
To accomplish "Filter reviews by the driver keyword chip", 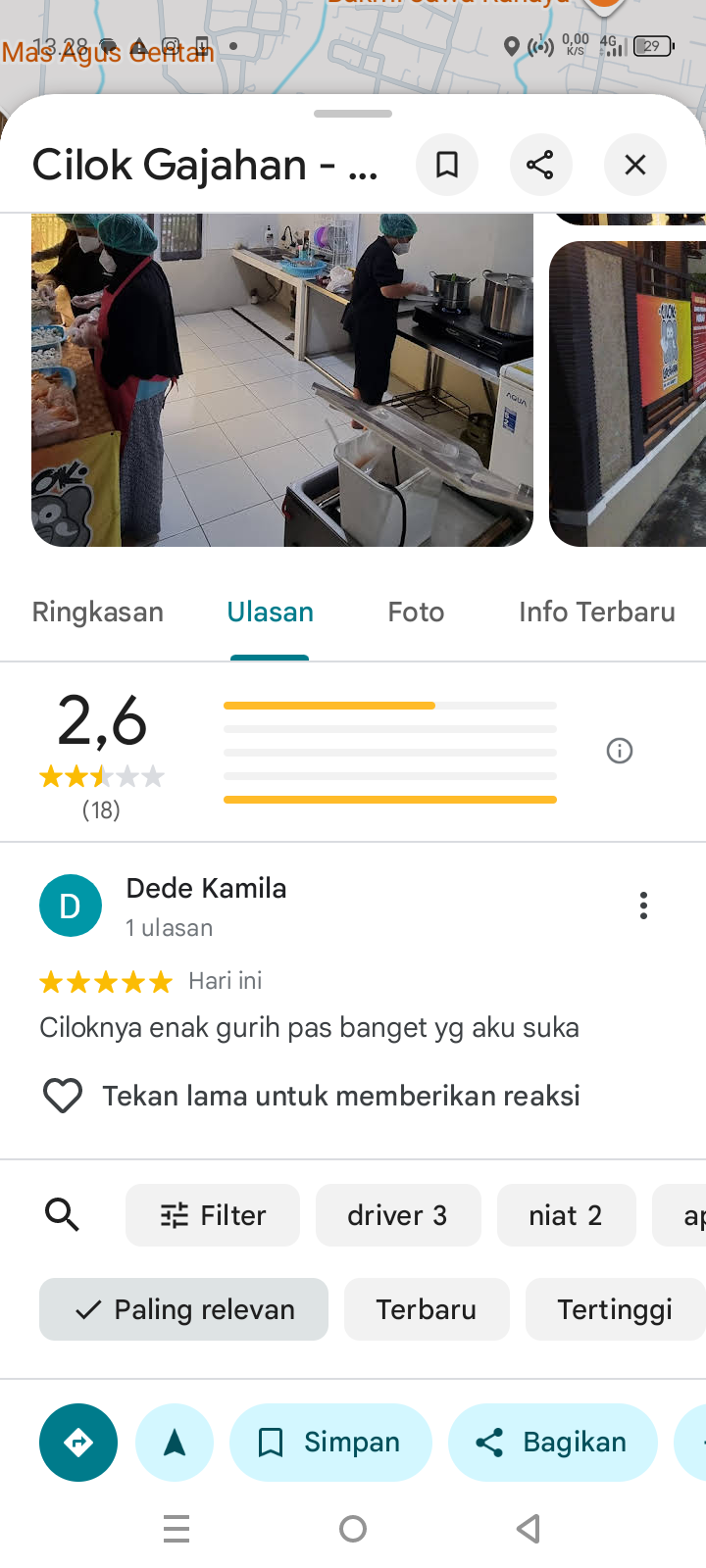I will pyautogui.click(x=398, y=1215).
